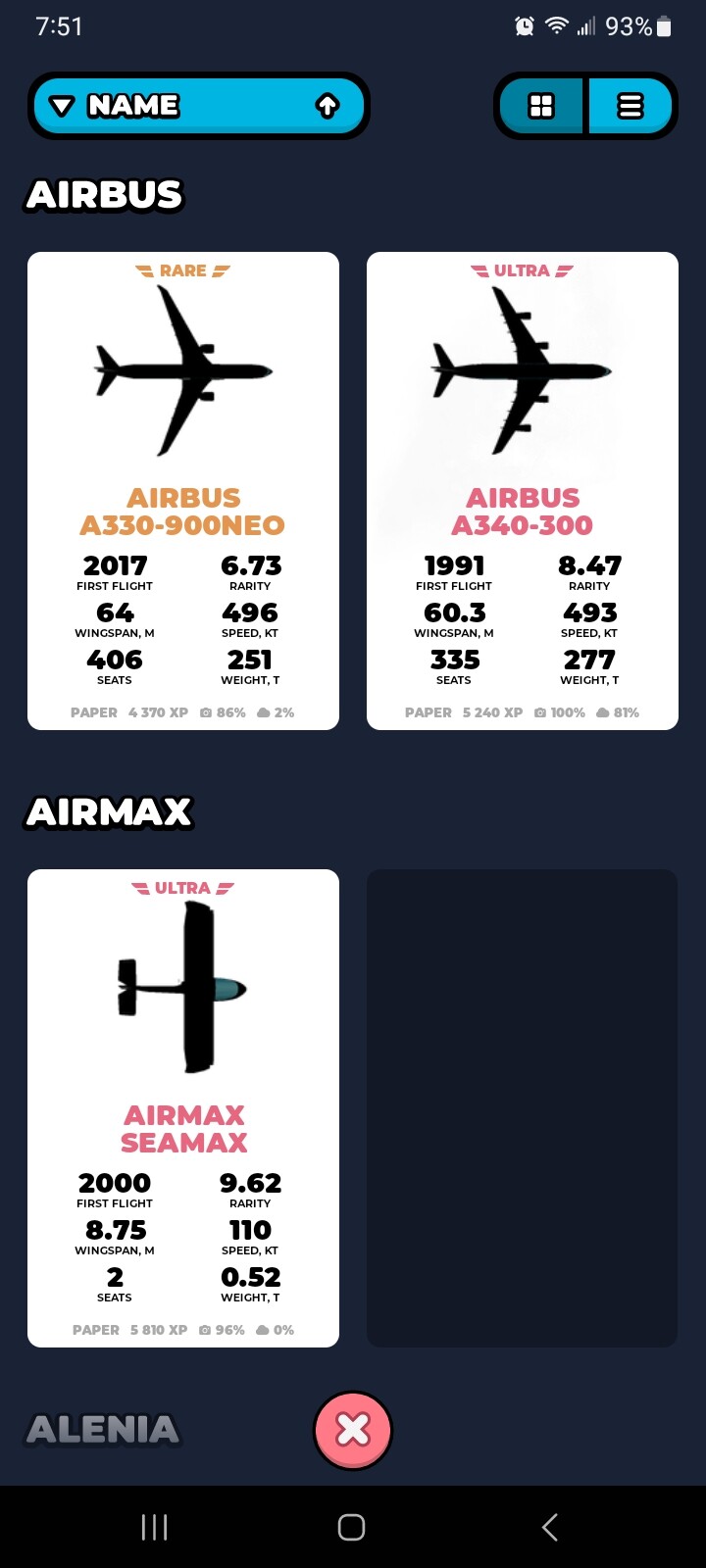Switch to grid view
706x1568 pixels.
[541, 106]
